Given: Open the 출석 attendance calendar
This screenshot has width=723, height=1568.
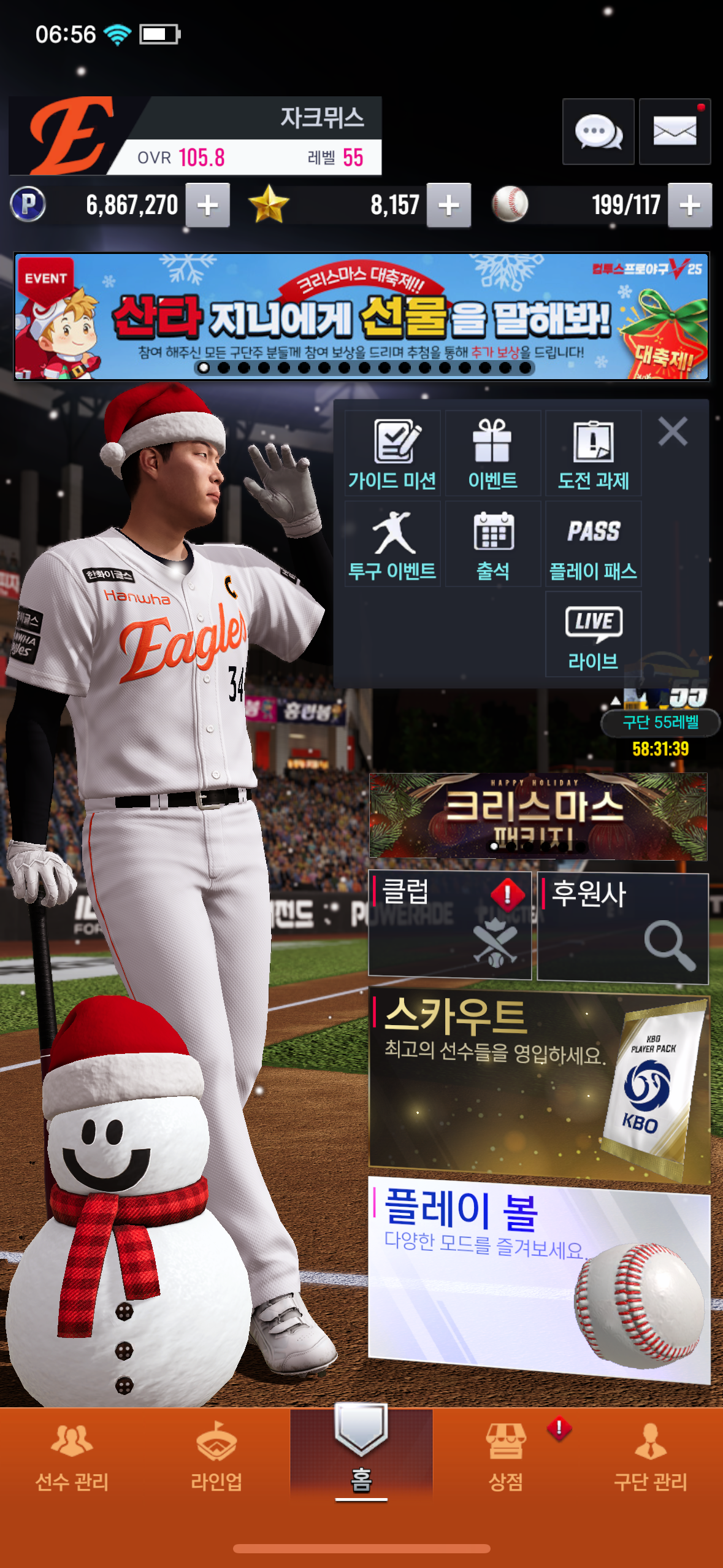Looking at the screenshot, I should pos(492,544).
